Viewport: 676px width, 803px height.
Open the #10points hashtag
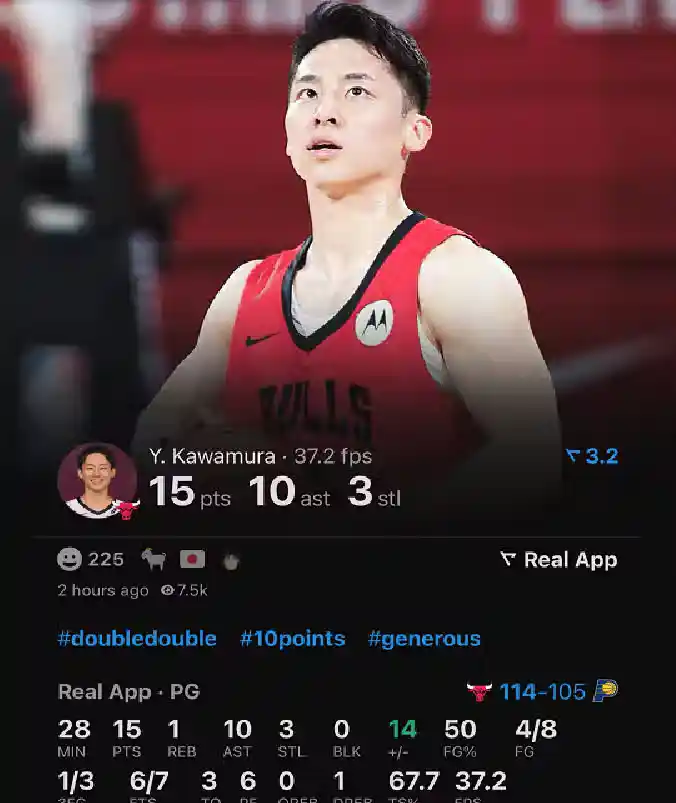pyautogui.click(x=292, y=638)
